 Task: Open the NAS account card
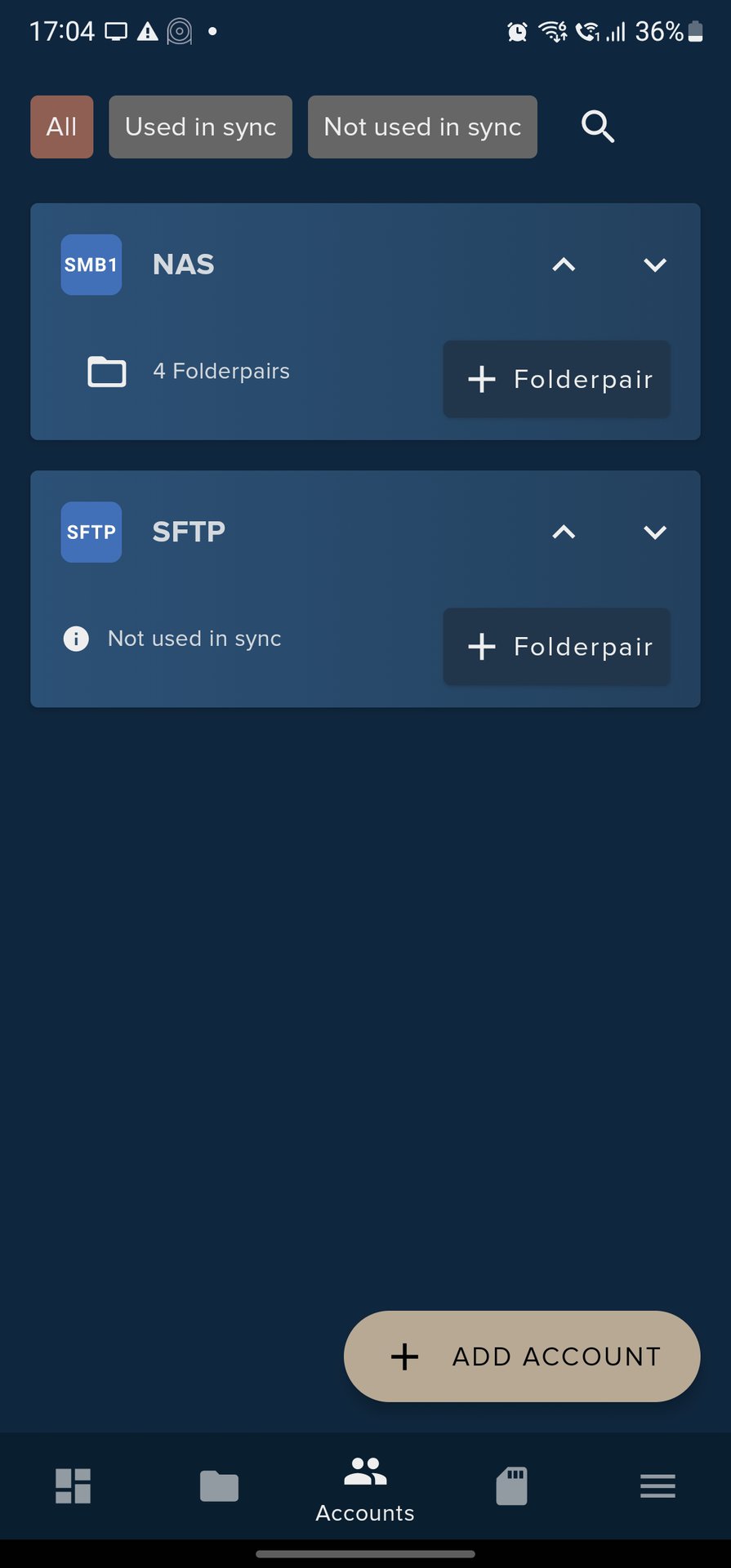click(x=365, y=322)
